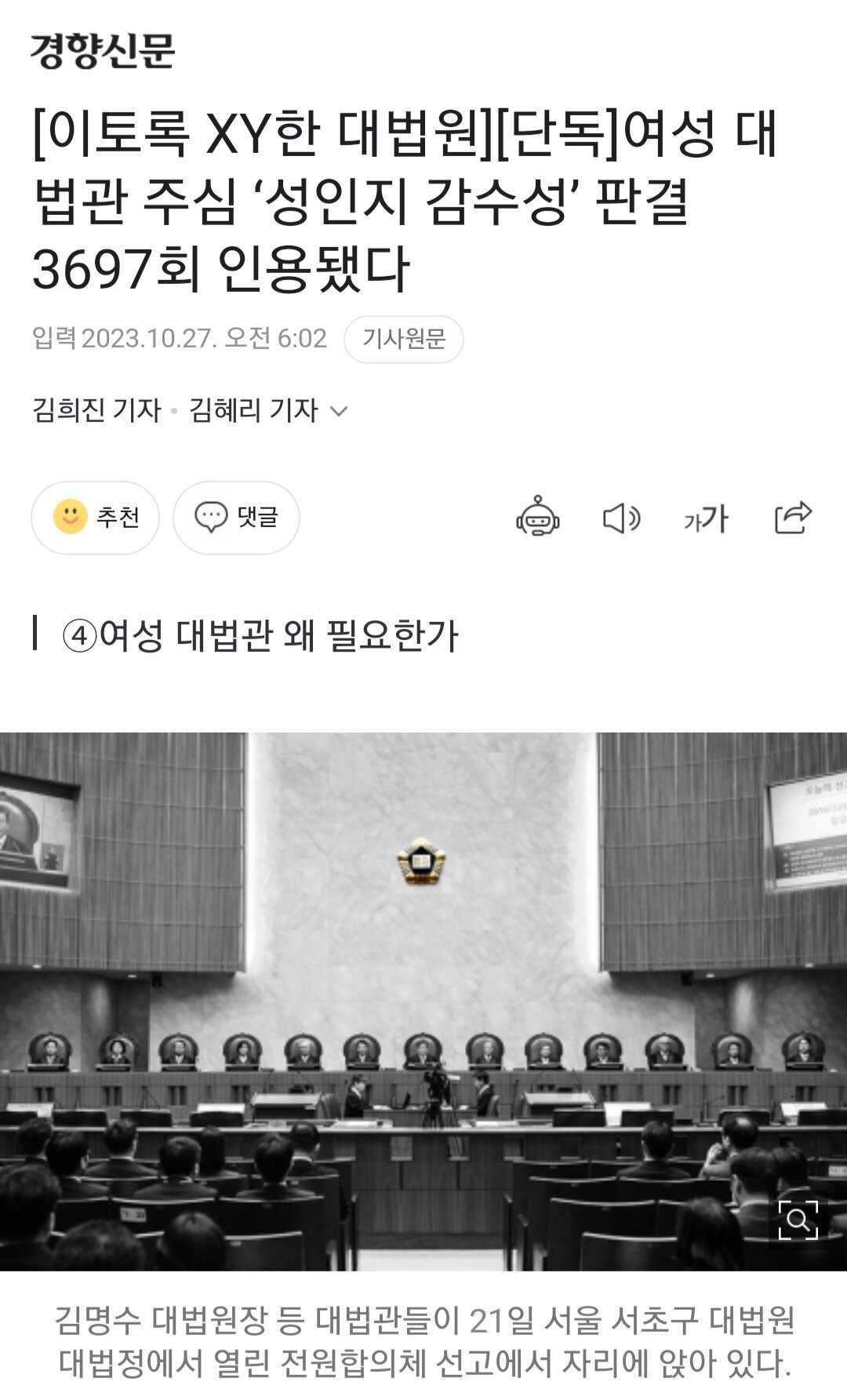This screenshot has height=1400, width=847.
Task: Change font size with 가가 icon
Action: (706, 518)
